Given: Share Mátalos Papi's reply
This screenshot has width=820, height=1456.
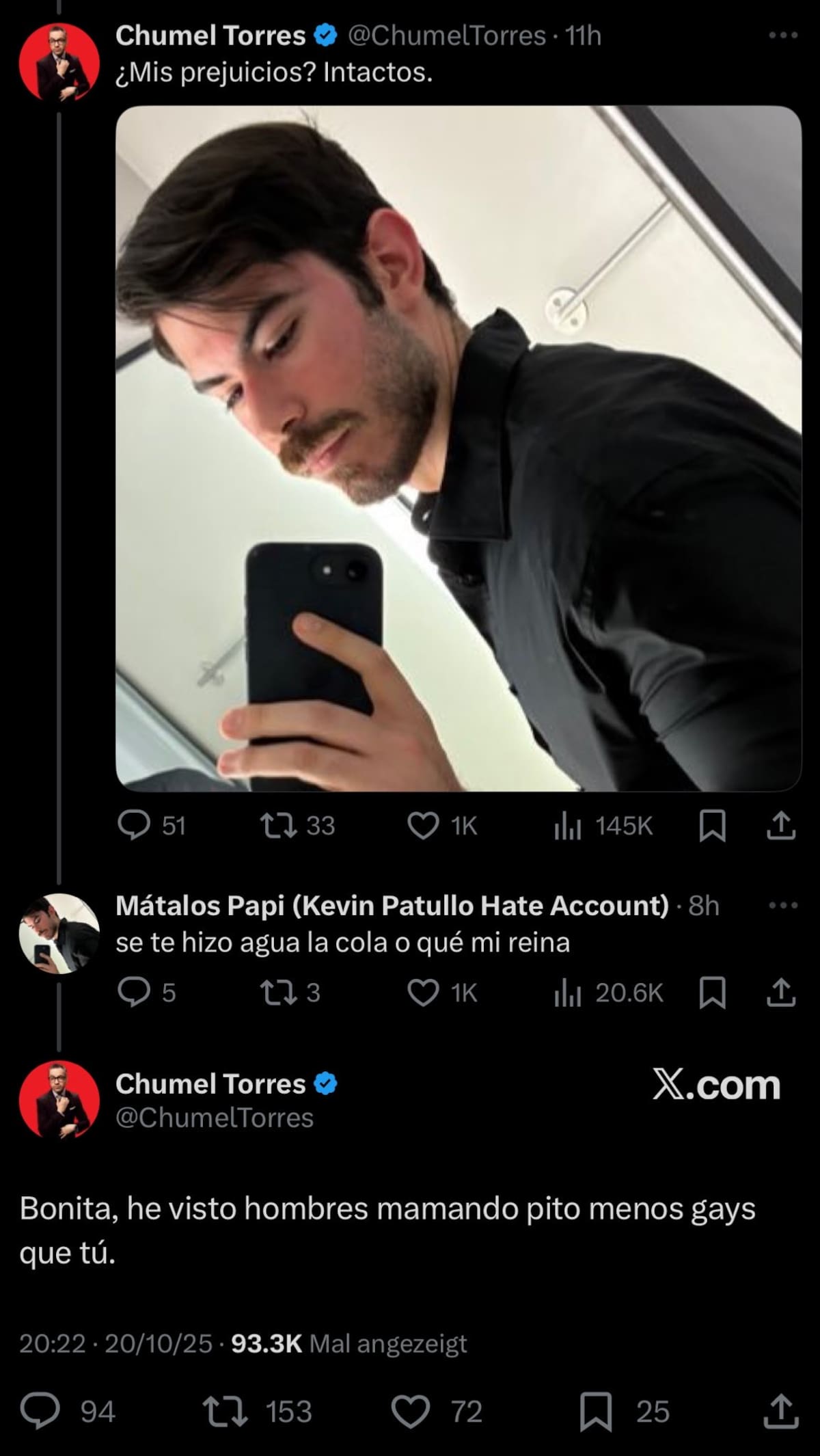Looking at the screenshot, I should [781, 993].
